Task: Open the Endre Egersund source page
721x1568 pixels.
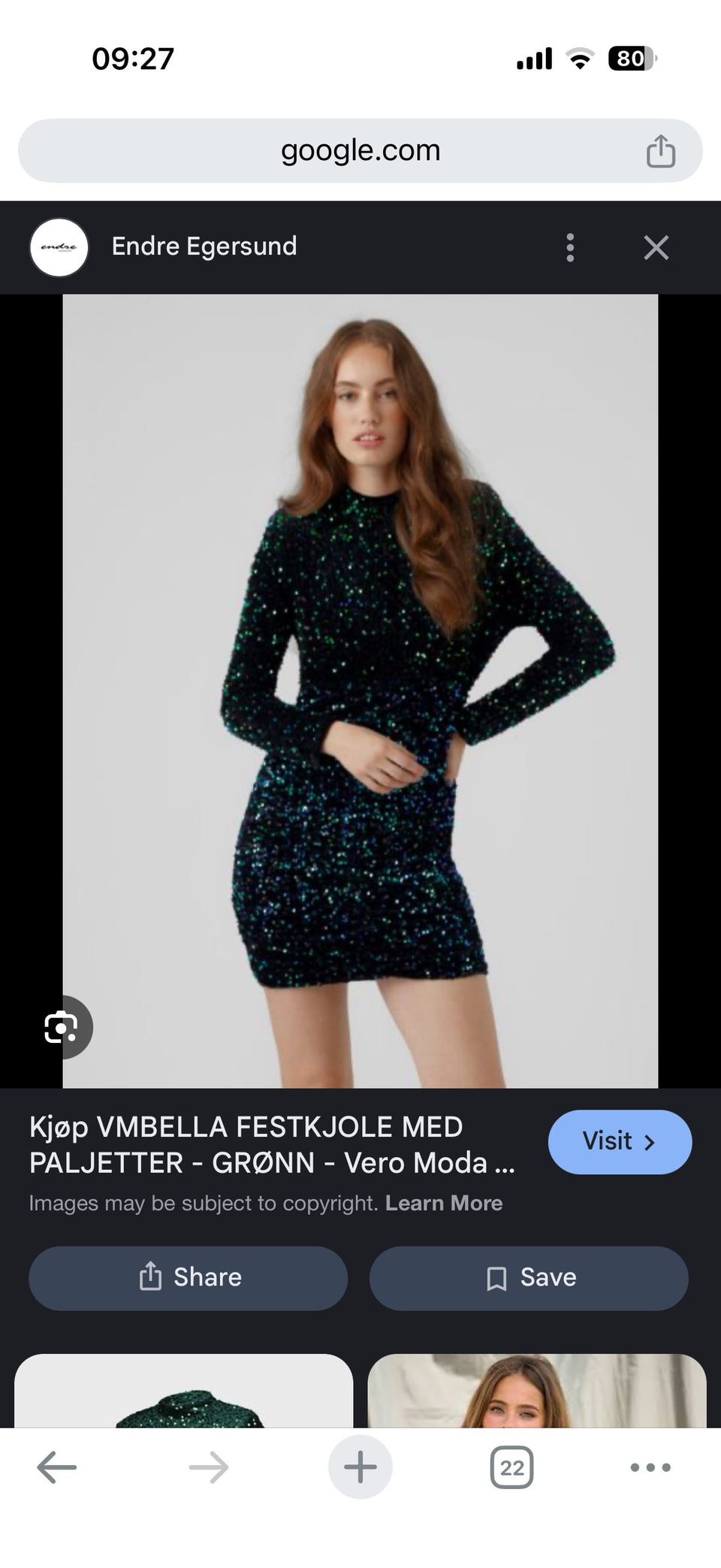Action: (x=203, y=246)
